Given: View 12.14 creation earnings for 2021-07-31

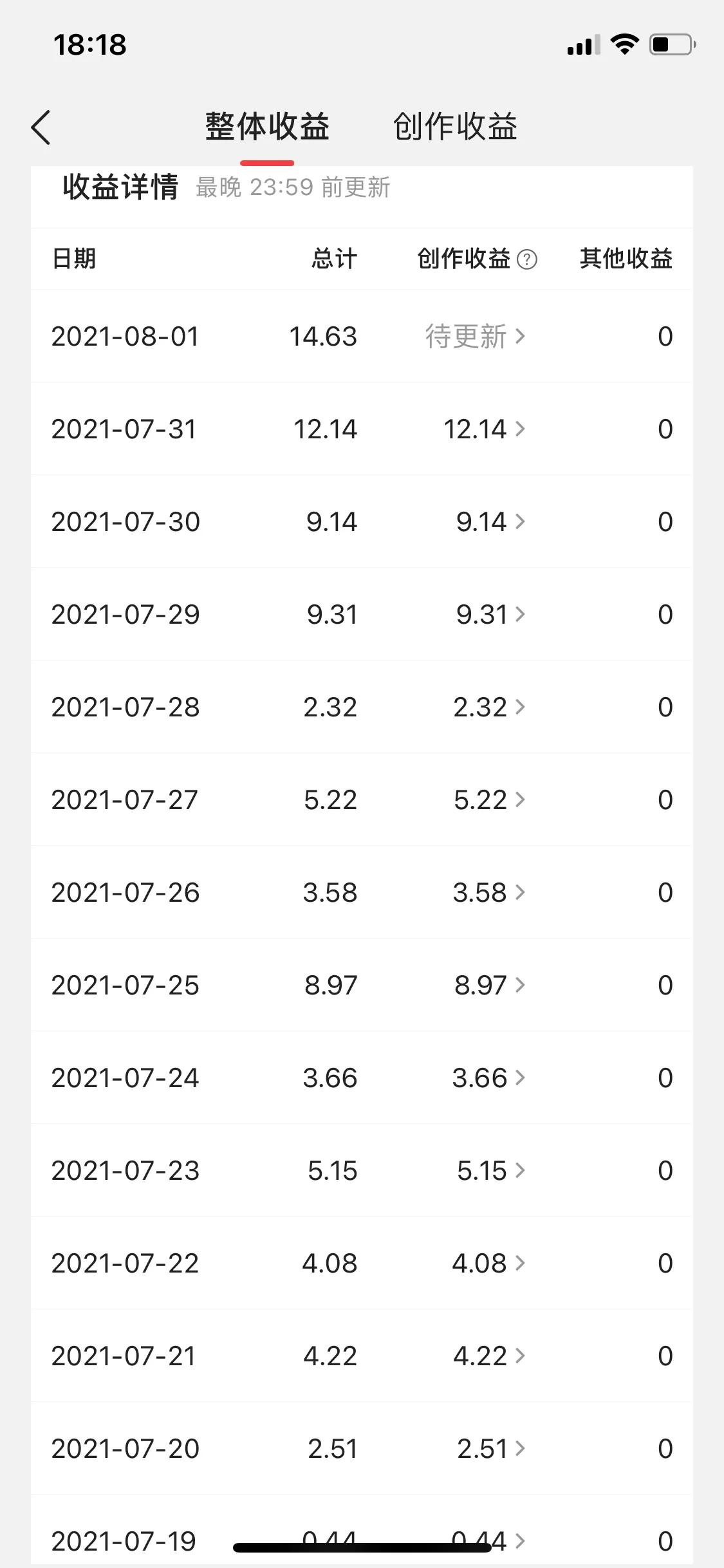Looking at the screenshot, I should tap(484, 429).
